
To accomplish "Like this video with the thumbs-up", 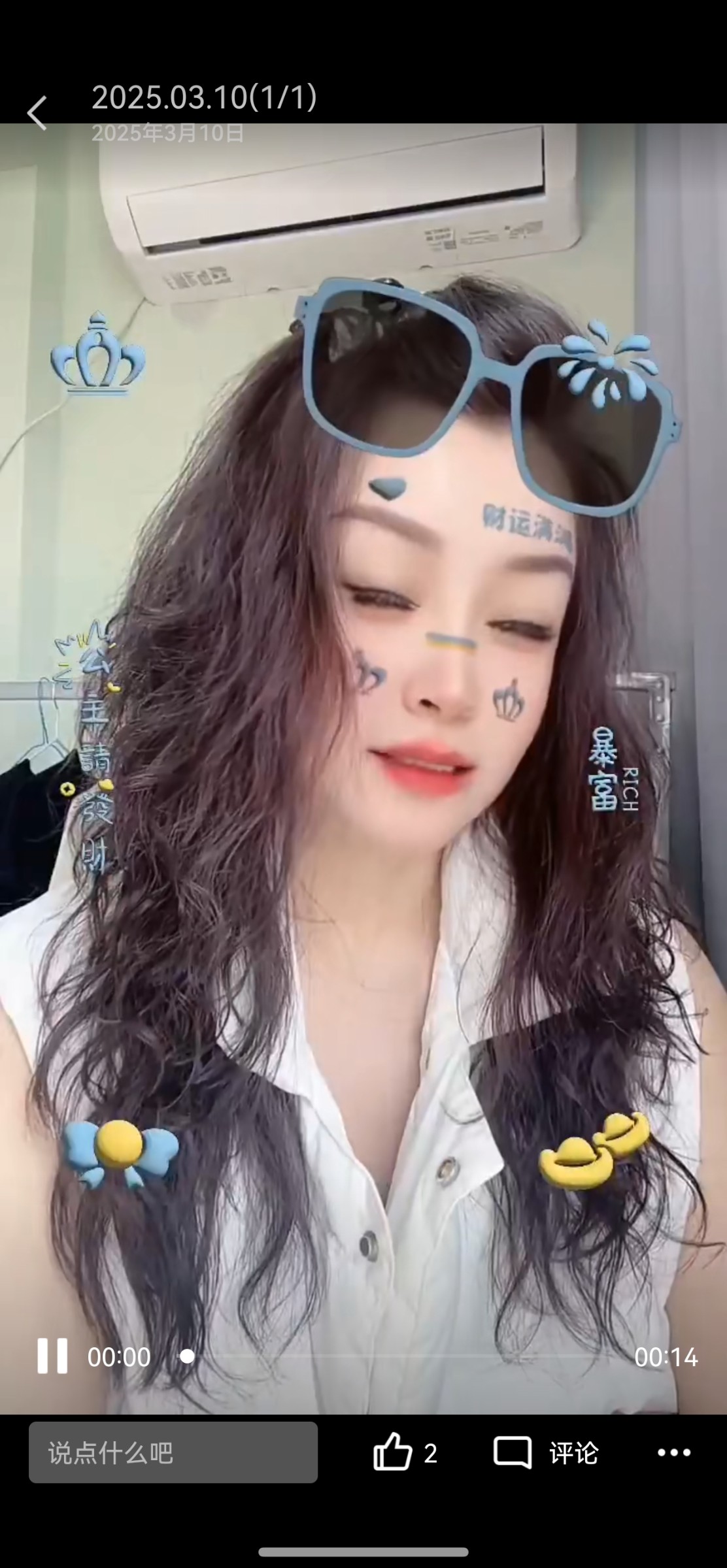I will (x=393, y=1453).
